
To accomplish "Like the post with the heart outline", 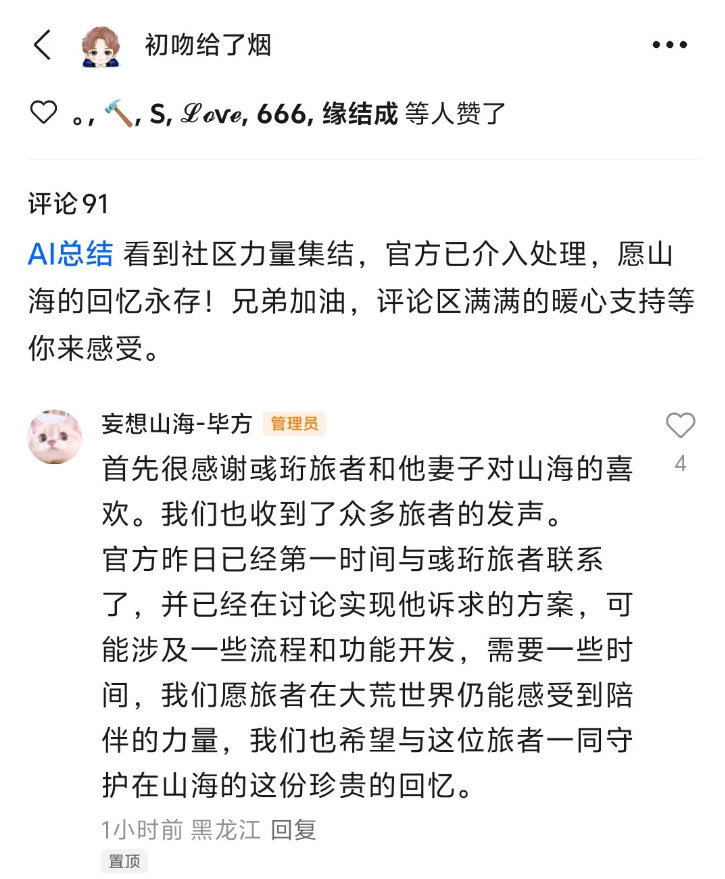I will tap(43, 113).
